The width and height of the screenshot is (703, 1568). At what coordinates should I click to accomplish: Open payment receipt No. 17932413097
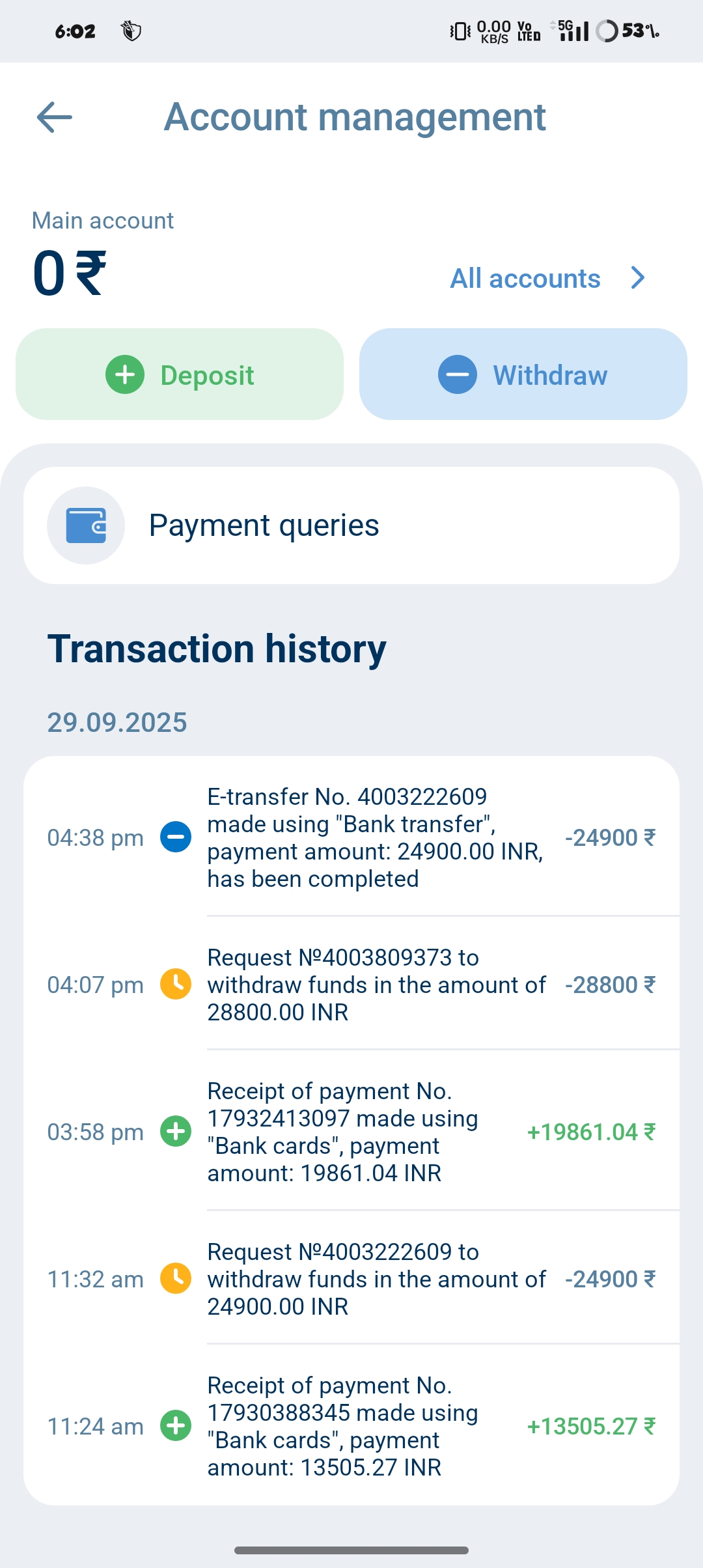(x=351, y=1132)
